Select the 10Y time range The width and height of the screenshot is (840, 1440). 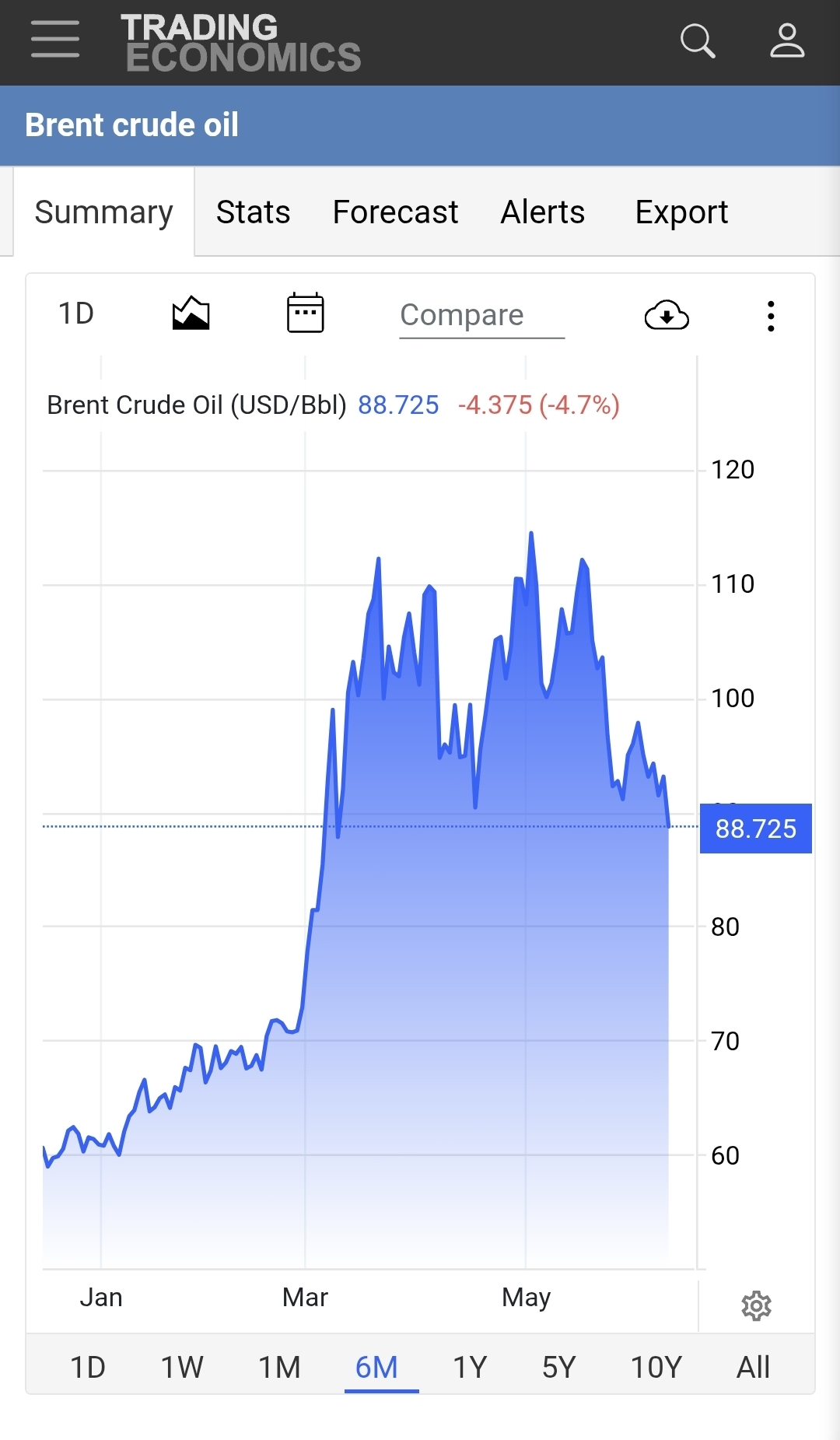click(x=656, y=1367)
